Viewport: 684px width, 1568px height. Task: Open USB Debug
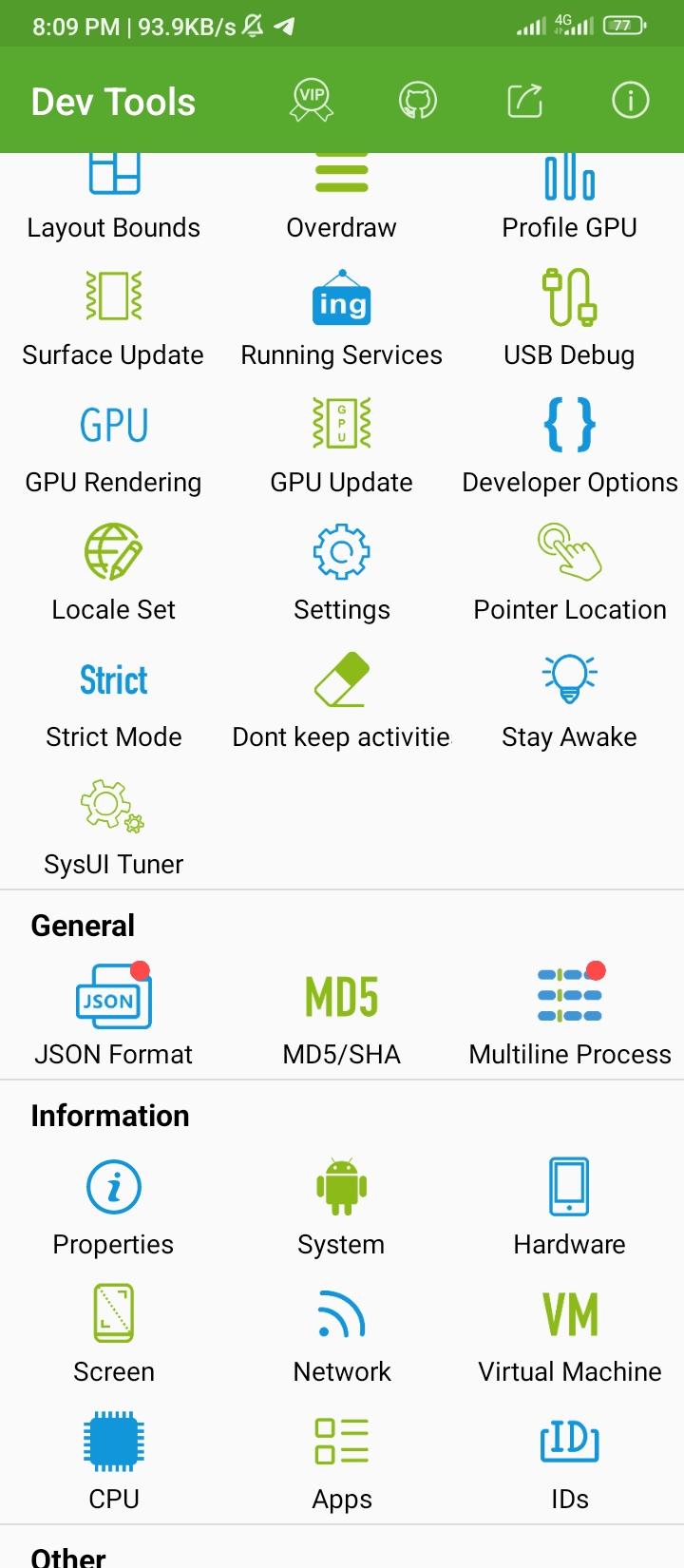point(570,320)
